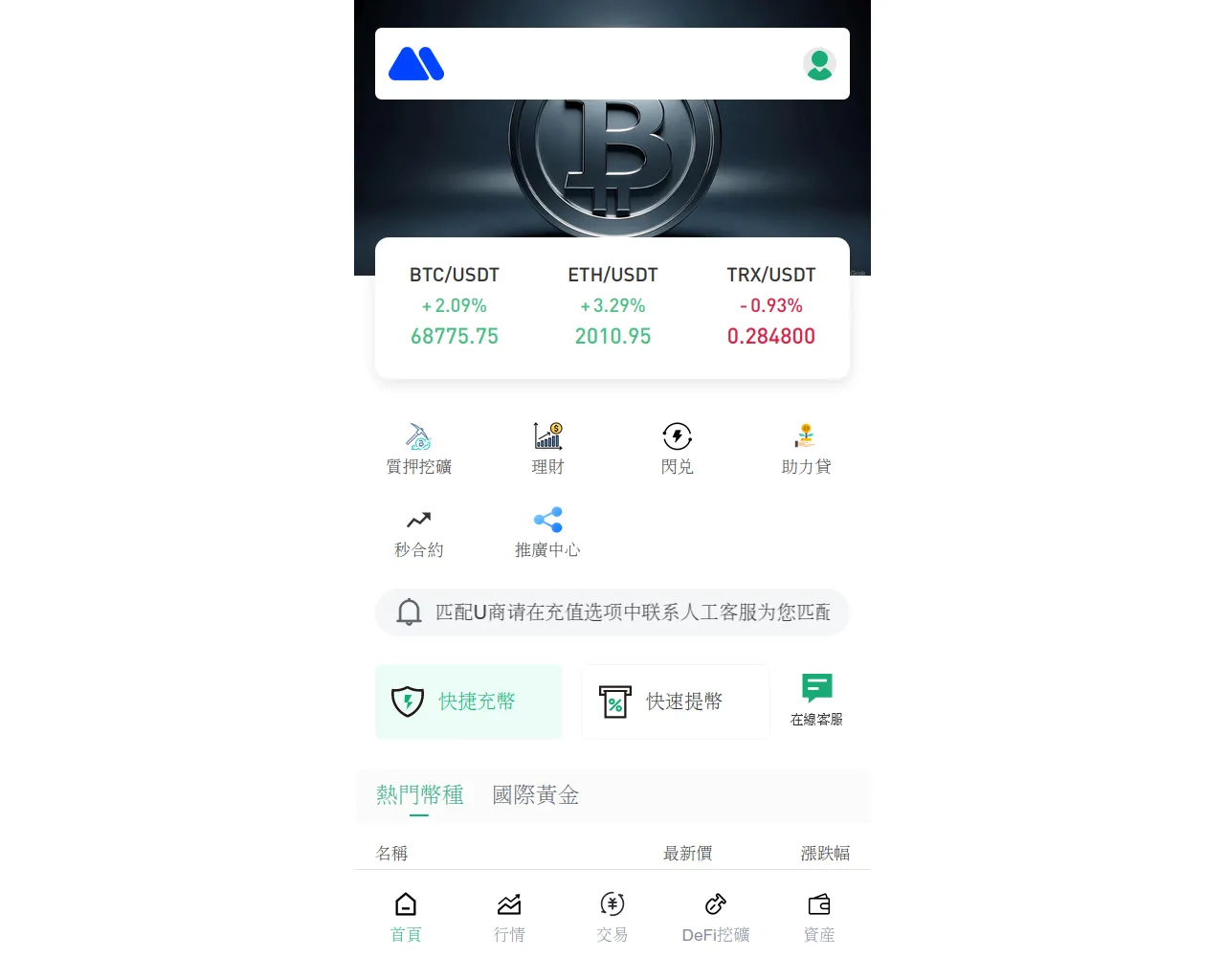
Task: Switch to the 交易 trade tab
Action: [x=612, y=917]
